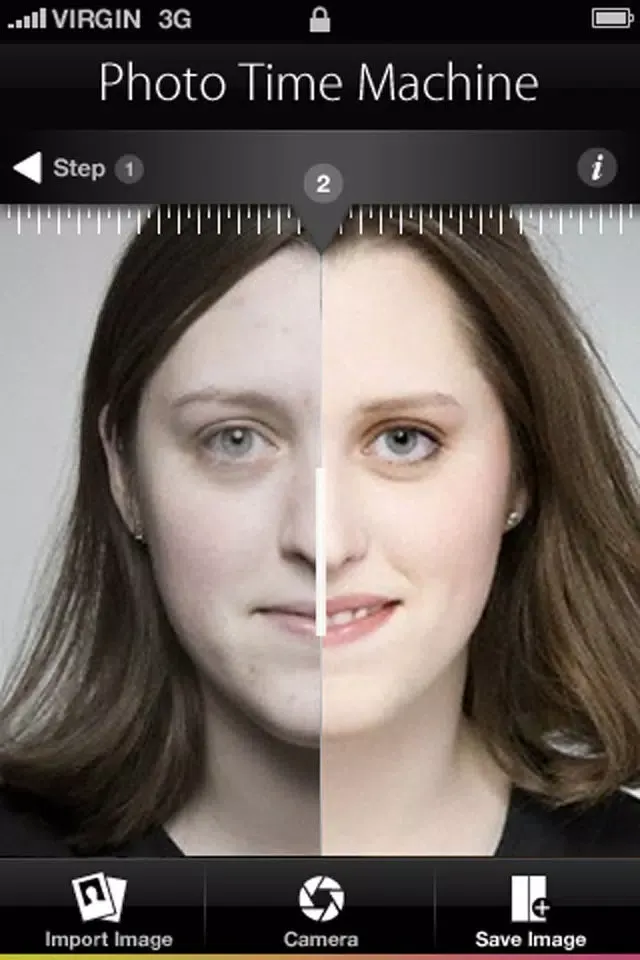Image resolution: width=640 pixels, height=960 pixels.
Task: Save the edited image
Action: point(530,911)
